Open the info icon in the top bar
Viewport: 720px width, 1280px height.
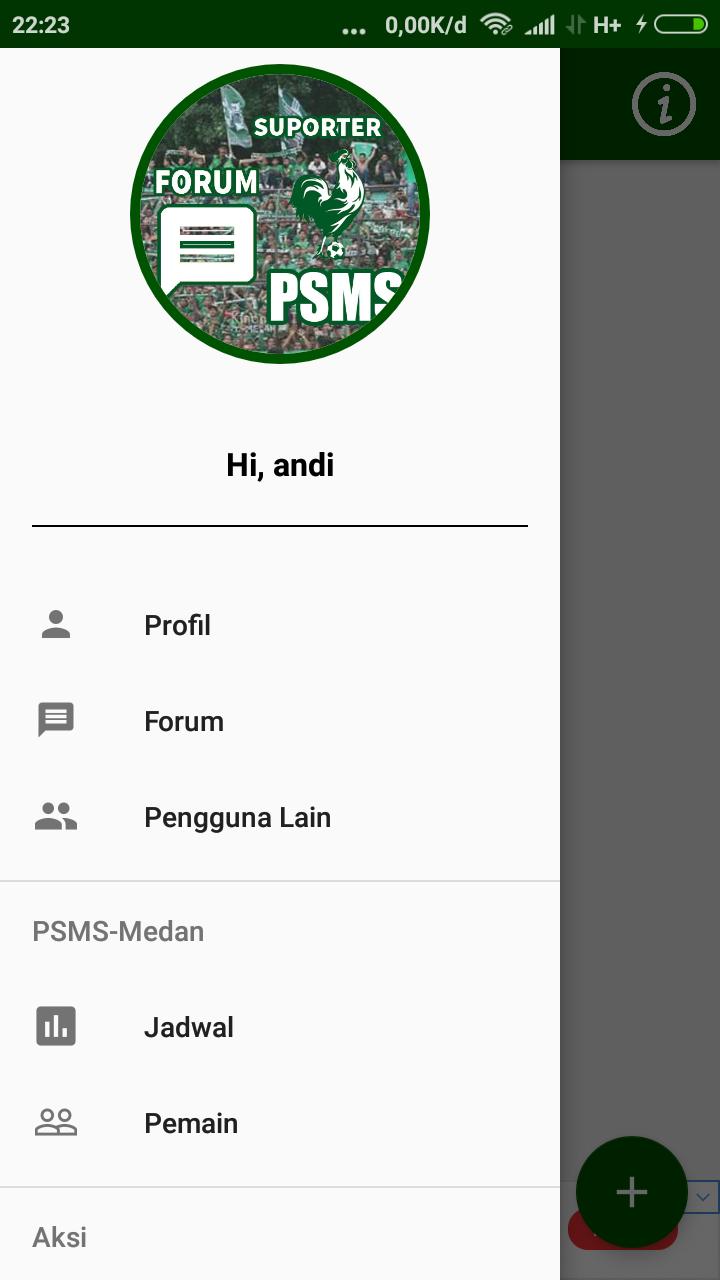click(663, 103)
